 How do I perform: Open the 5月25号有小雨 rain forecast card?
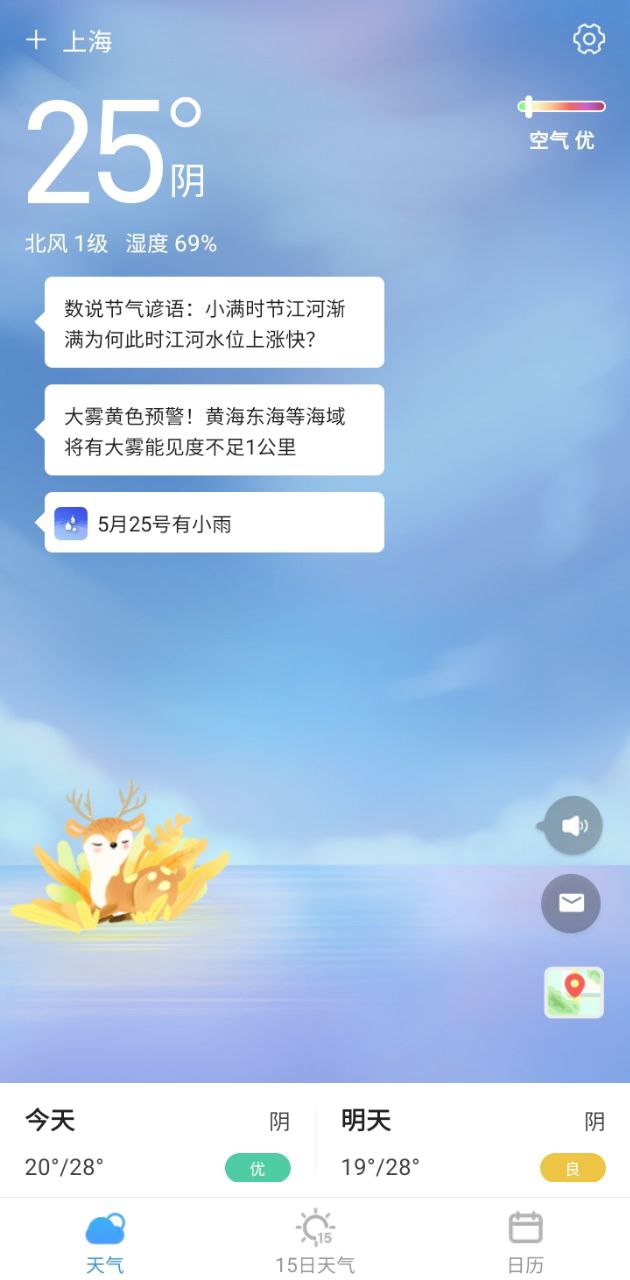(x=214, y=522)
